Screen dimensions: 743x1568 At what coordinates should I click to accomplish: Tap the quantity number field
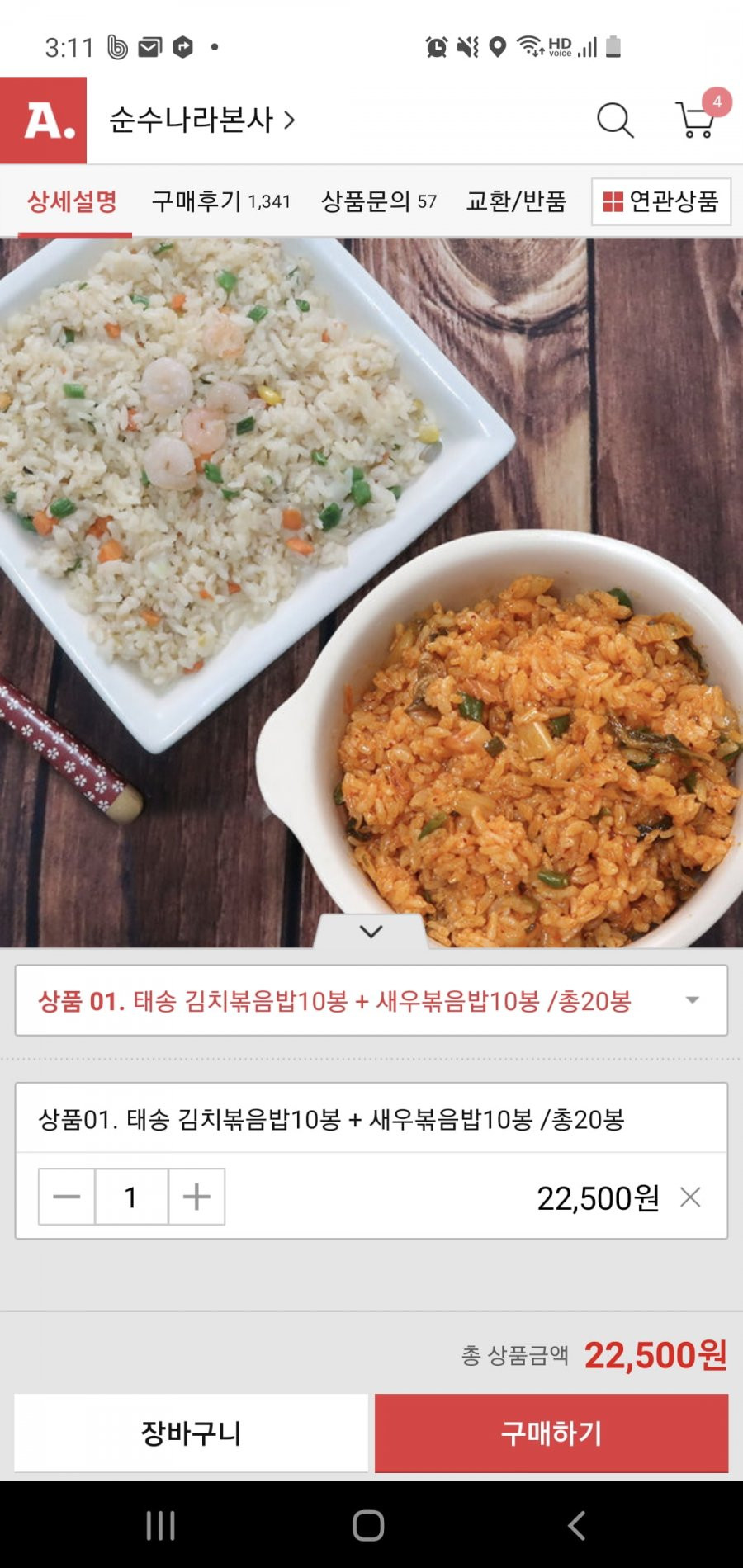[131, 1197]
